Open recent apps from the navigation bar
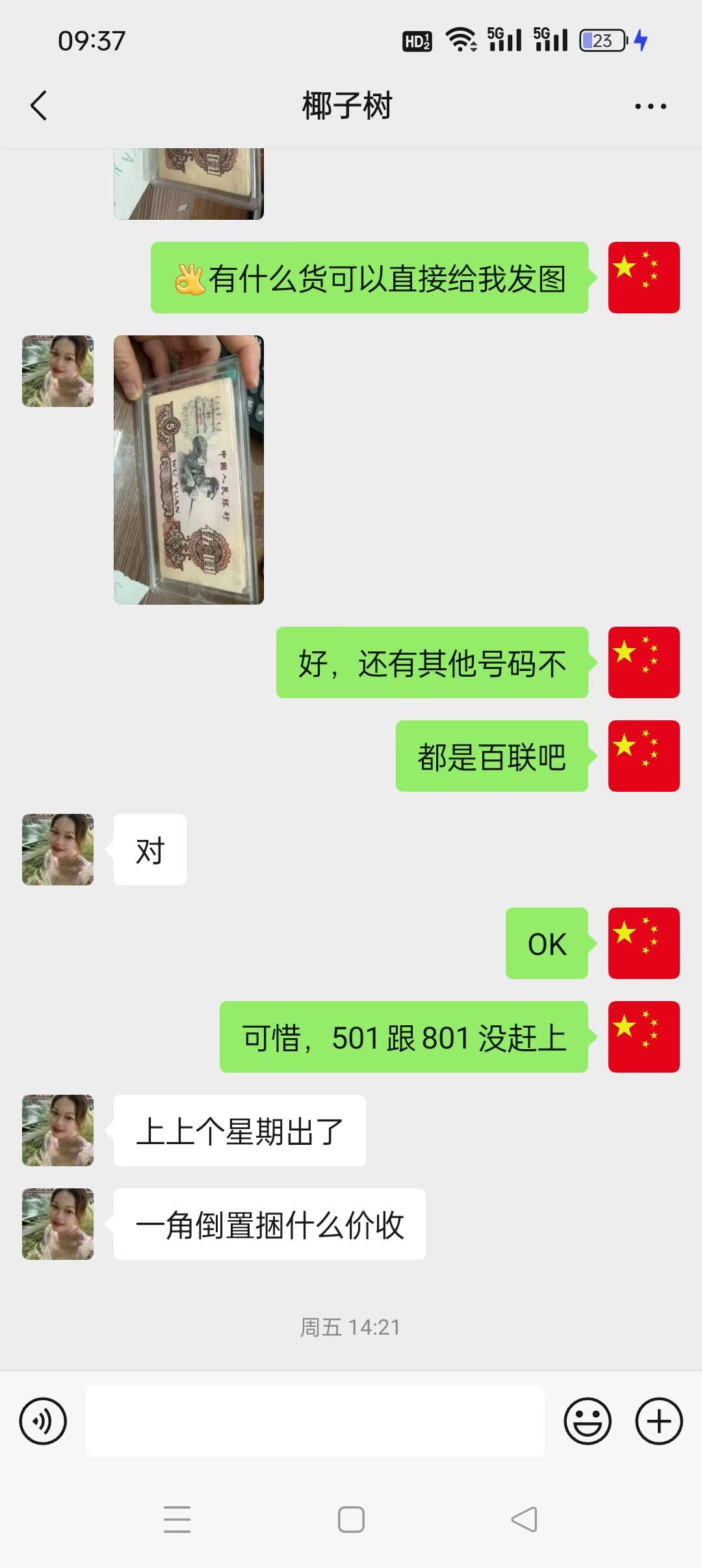Screen dimensions: 702x1568 177,1520
